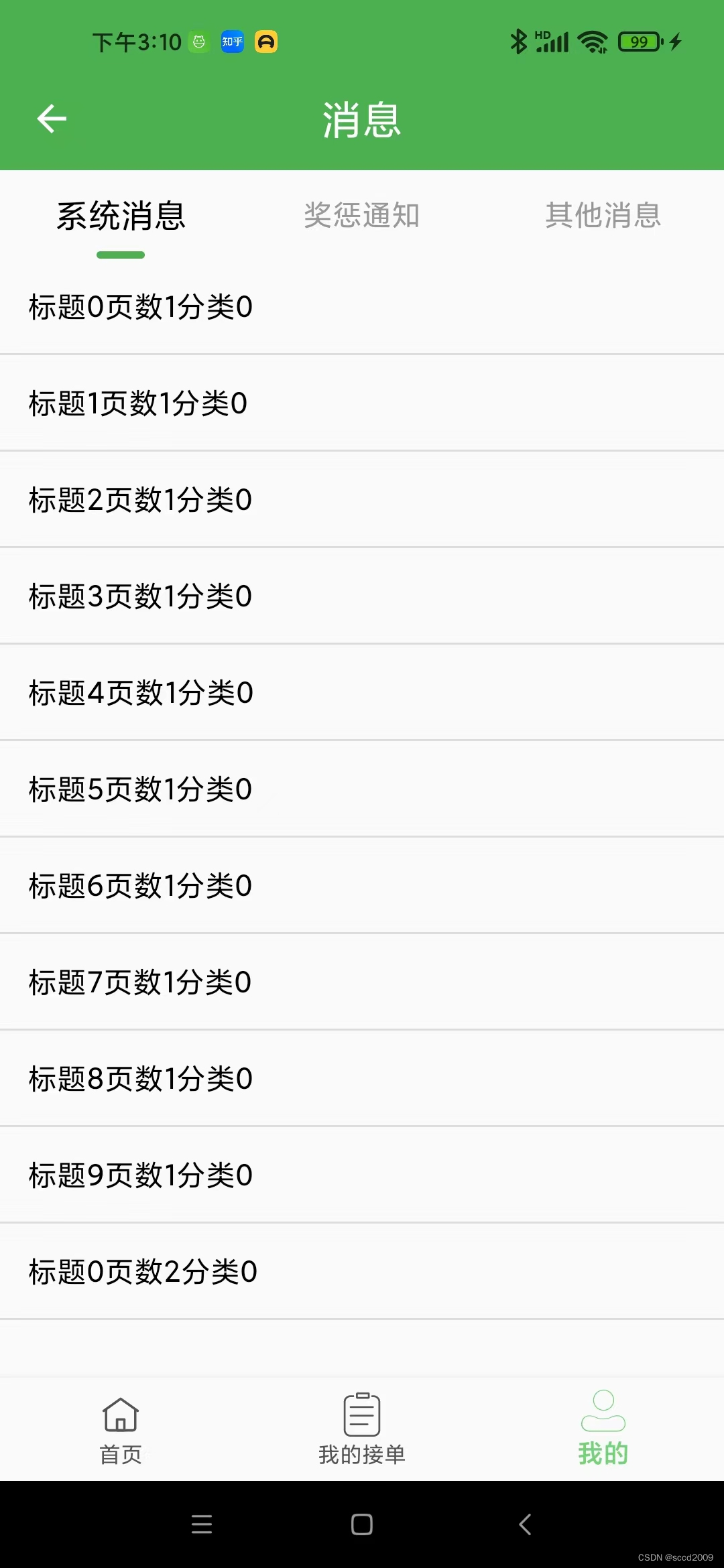Open message 标题4页数1分类0
Viewport: 724px width, 1568px height.
362,693
